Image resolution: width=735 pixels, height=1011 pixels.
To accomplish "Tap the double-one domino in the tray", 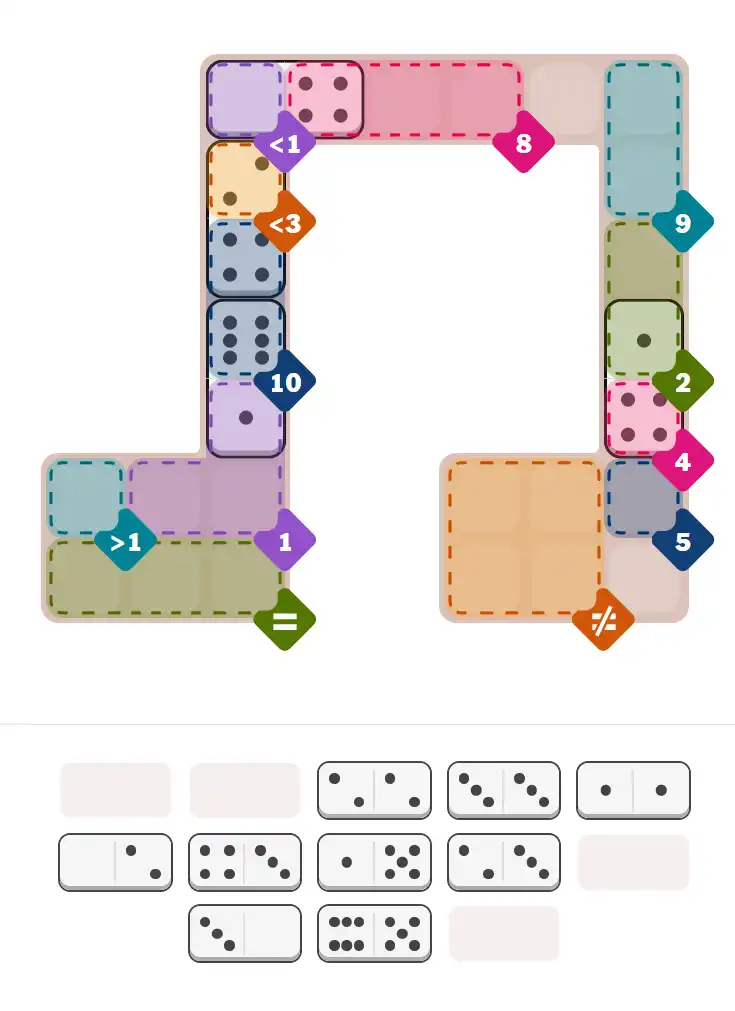I will (633, 790).
